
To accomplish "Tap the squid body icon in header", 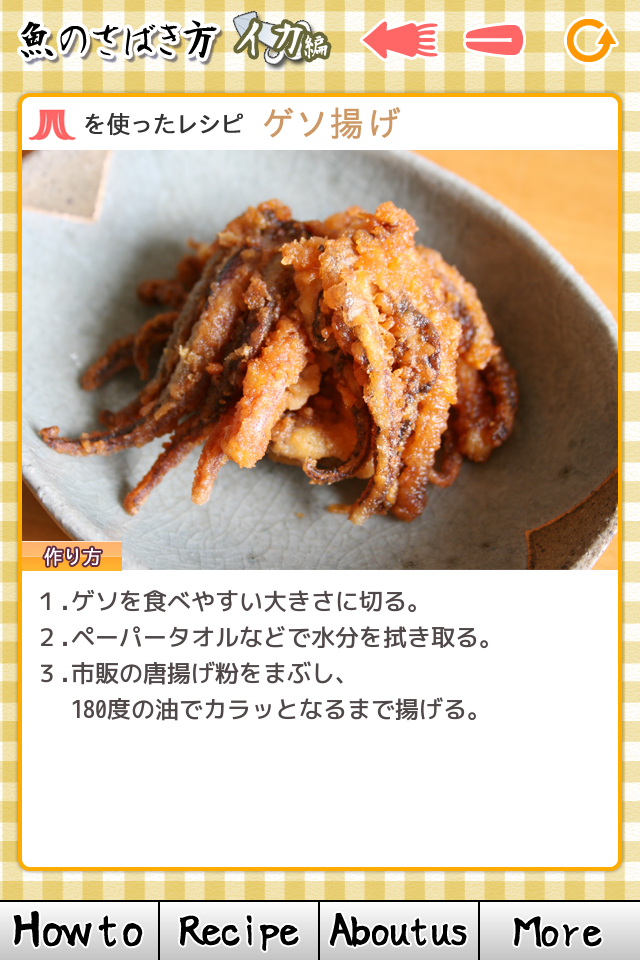I will [494, 41].
